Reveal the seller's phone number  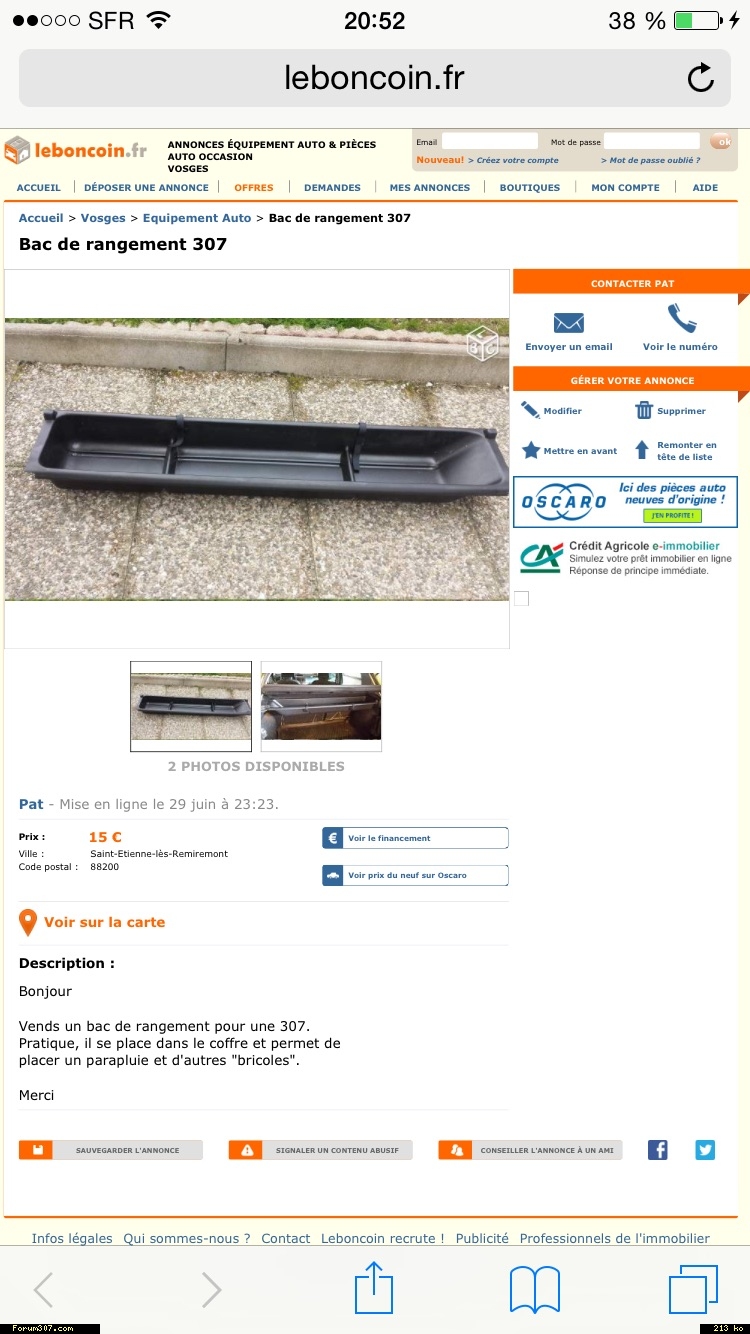tap(680, 330)
